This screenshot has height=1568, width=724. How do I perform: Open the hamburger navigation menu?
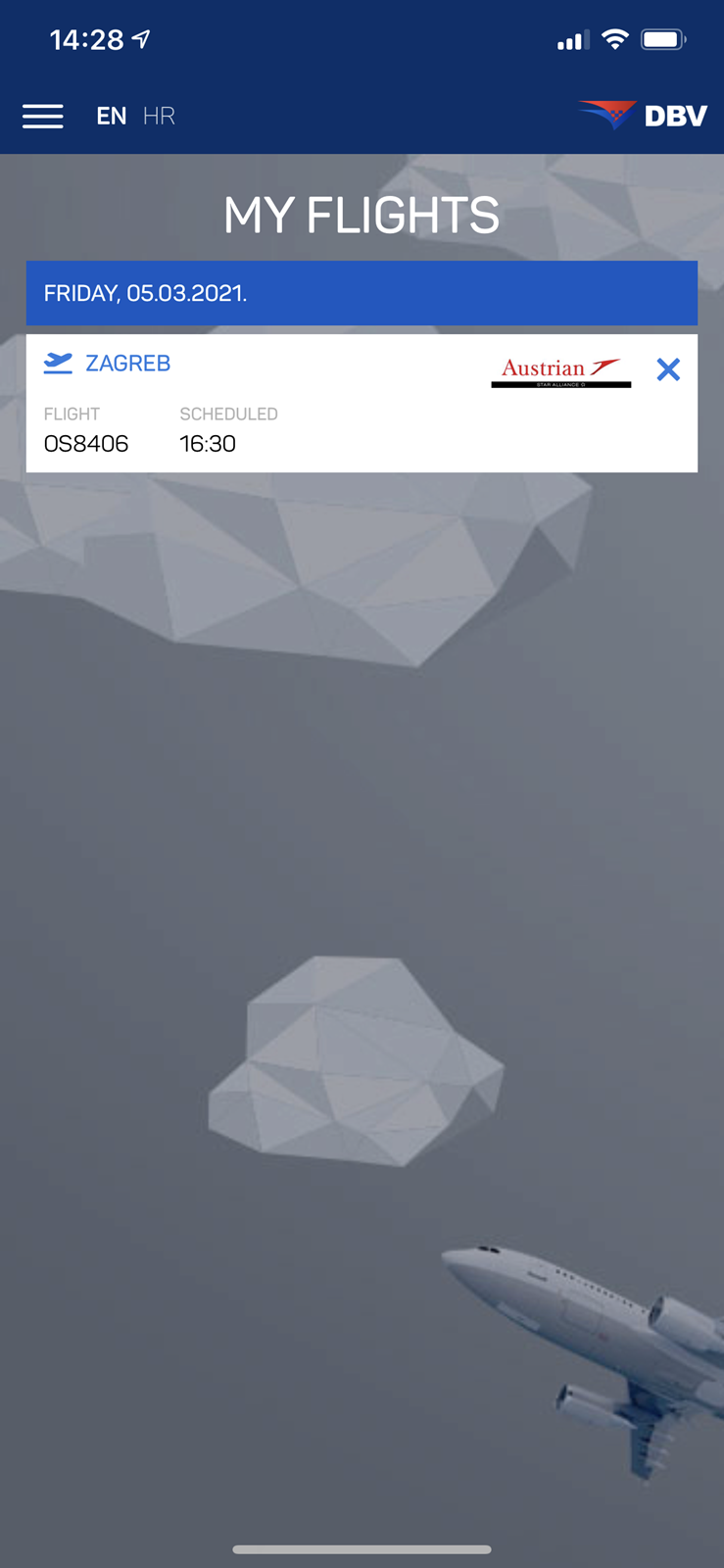(43, 117)
